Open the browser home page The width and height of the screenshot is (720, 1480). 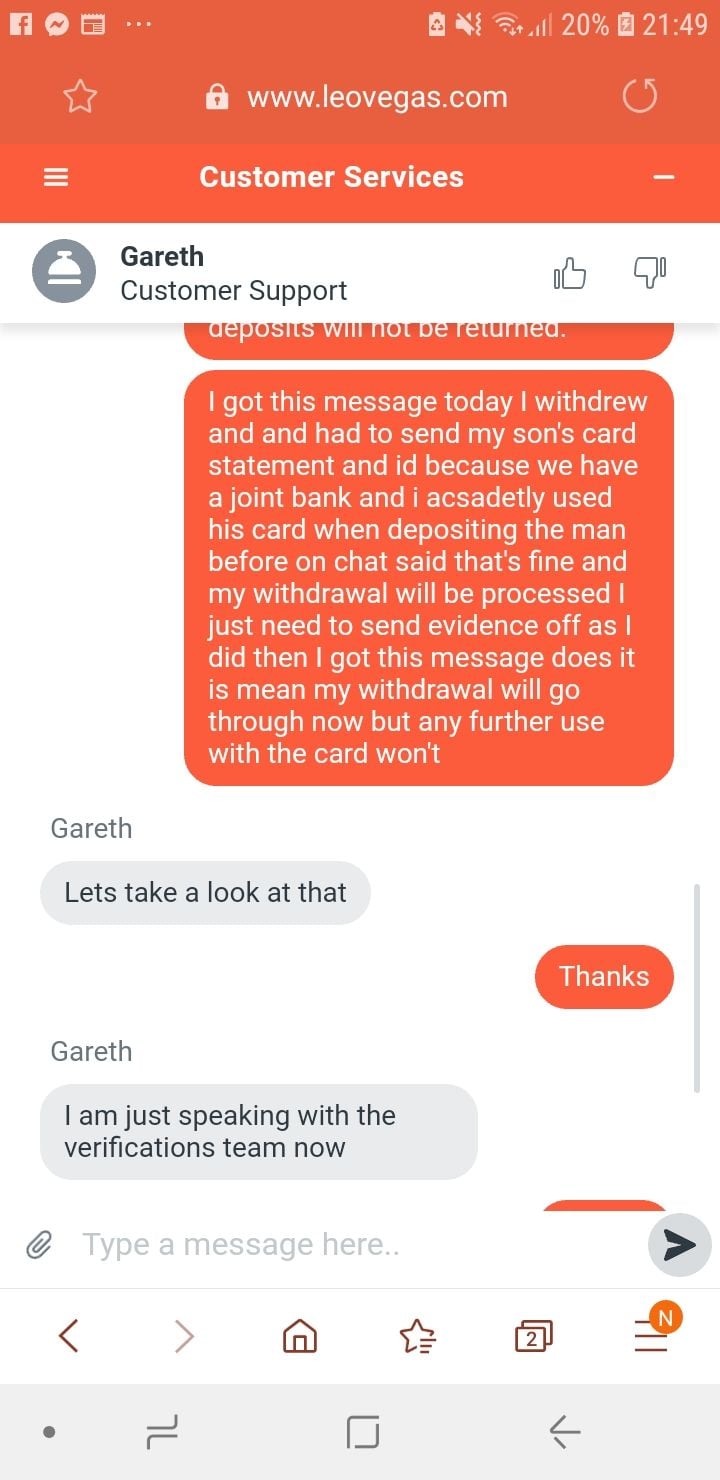[x=300, y=1336]
